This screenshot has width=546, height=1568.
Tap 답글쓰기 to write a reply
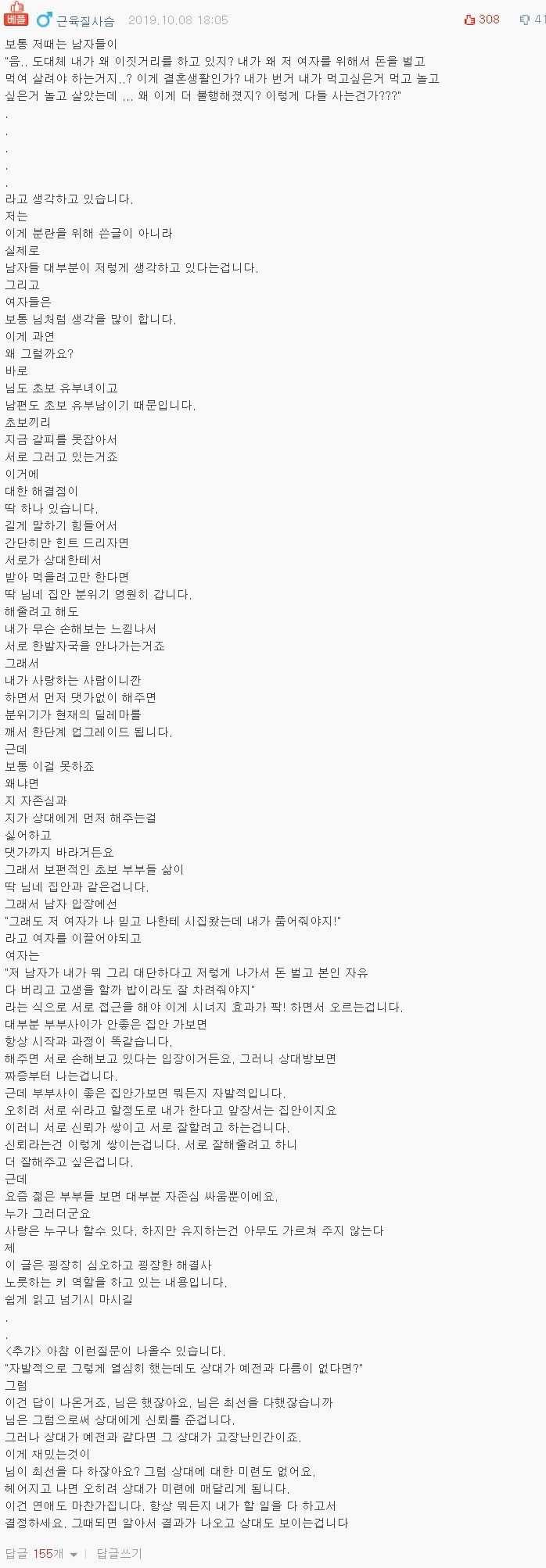coord(120,1553)
